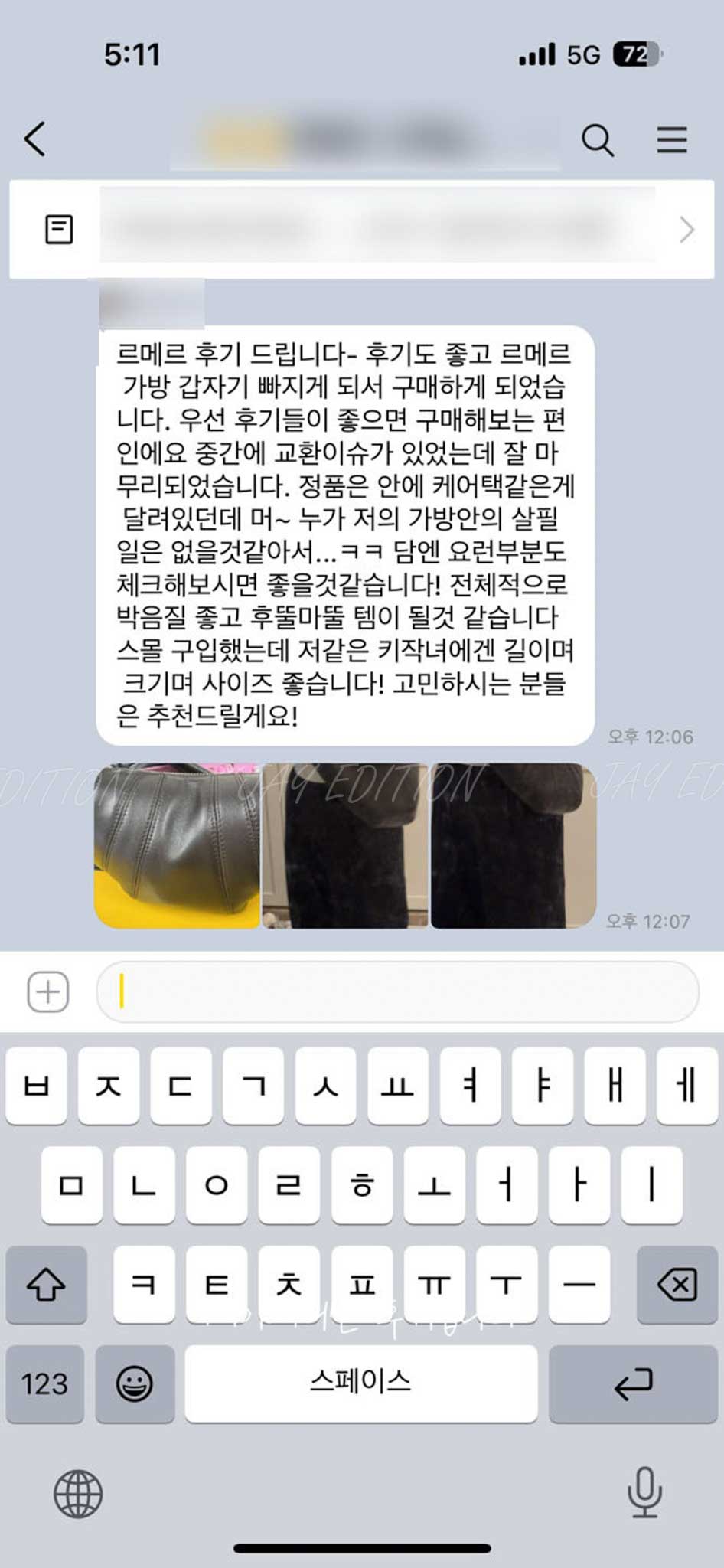Image resolution: width=724 pixels, height=1568 pixels.
Task: Open the emoji keyboard
Action: [x=135, y=1383]
